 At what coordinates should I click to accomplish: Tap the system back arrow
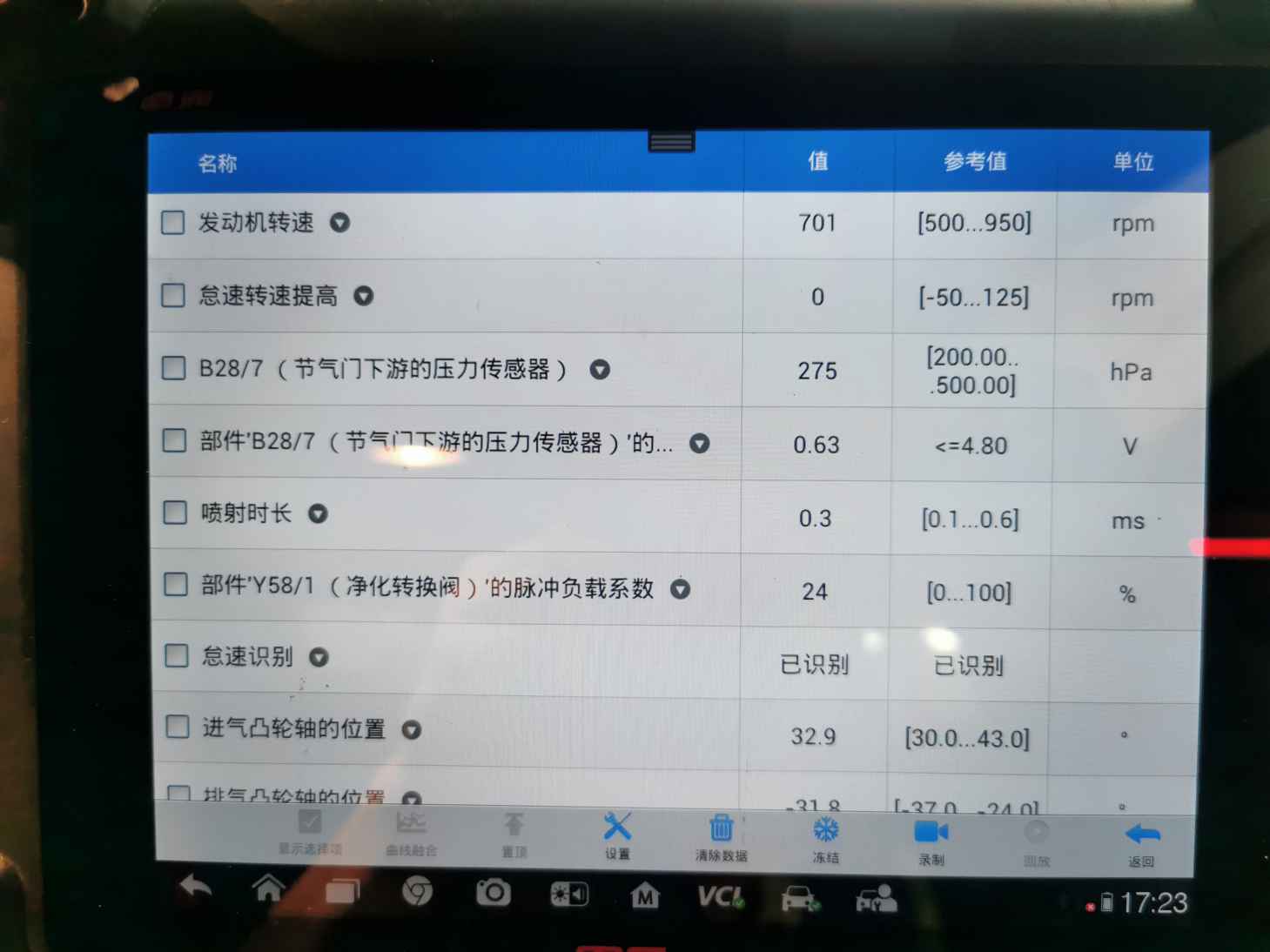click(196, 887)
